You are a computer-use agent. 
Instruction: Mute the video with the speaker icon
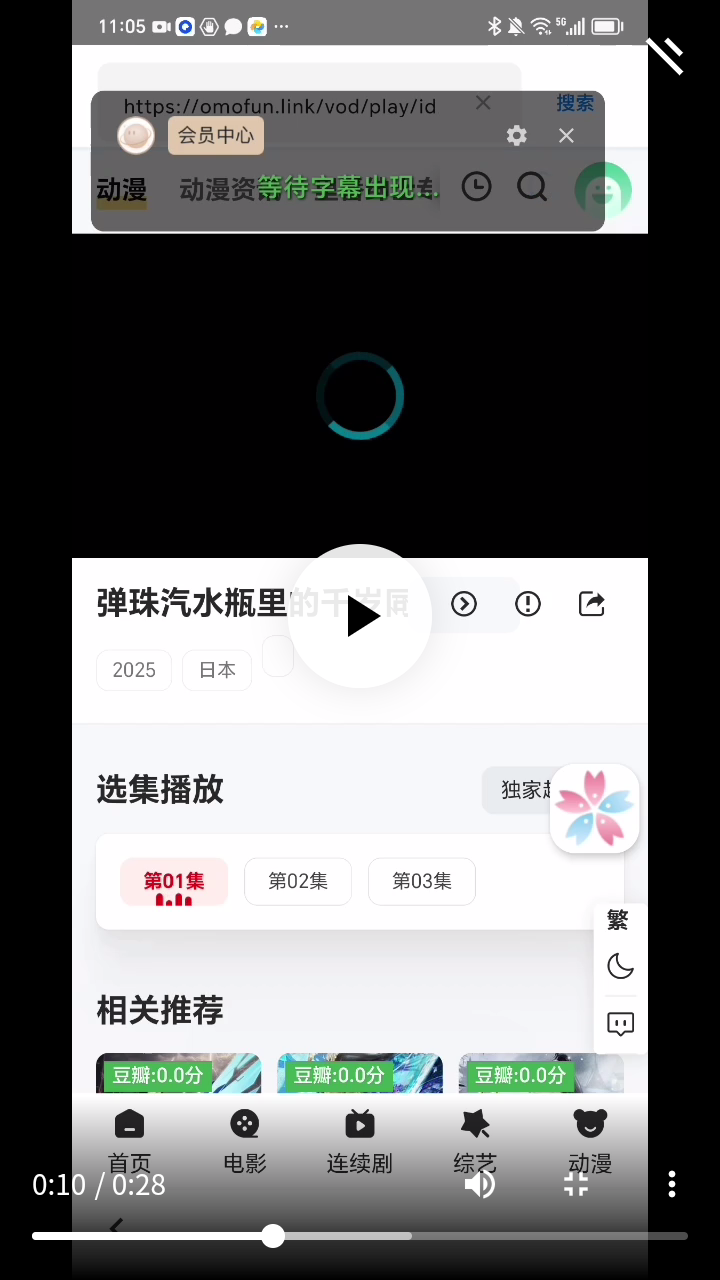(x=480, y=1184)
